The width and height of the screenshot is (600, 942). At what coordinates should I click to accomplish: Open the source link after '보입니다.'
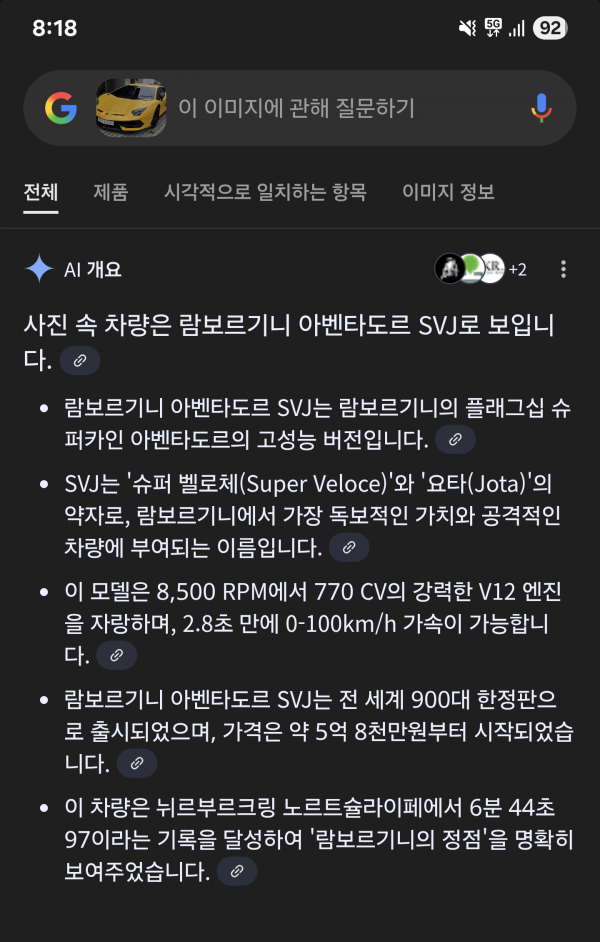(x=80, y=360)
